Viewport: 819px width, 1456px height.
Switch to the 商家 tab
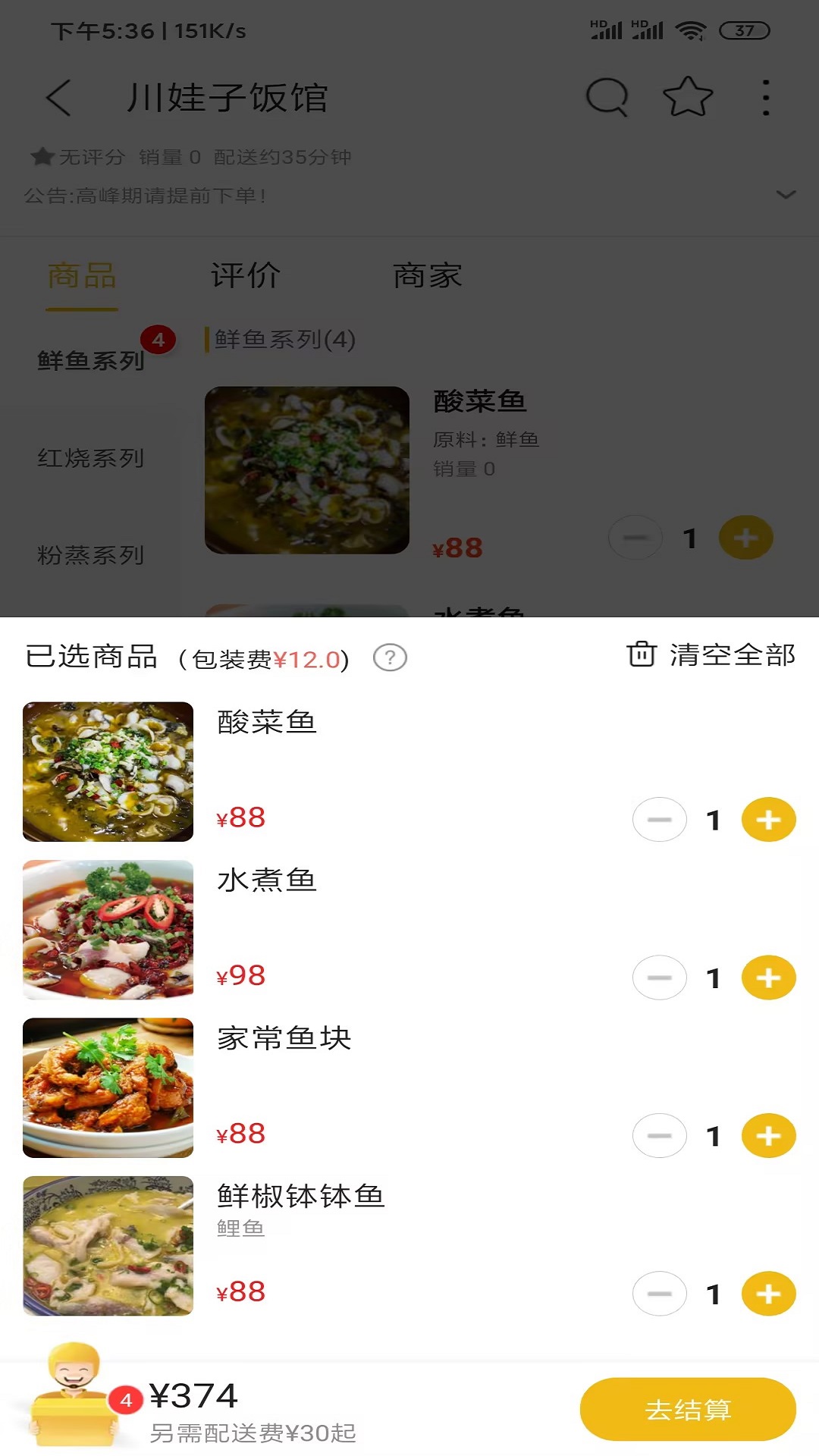427,276
